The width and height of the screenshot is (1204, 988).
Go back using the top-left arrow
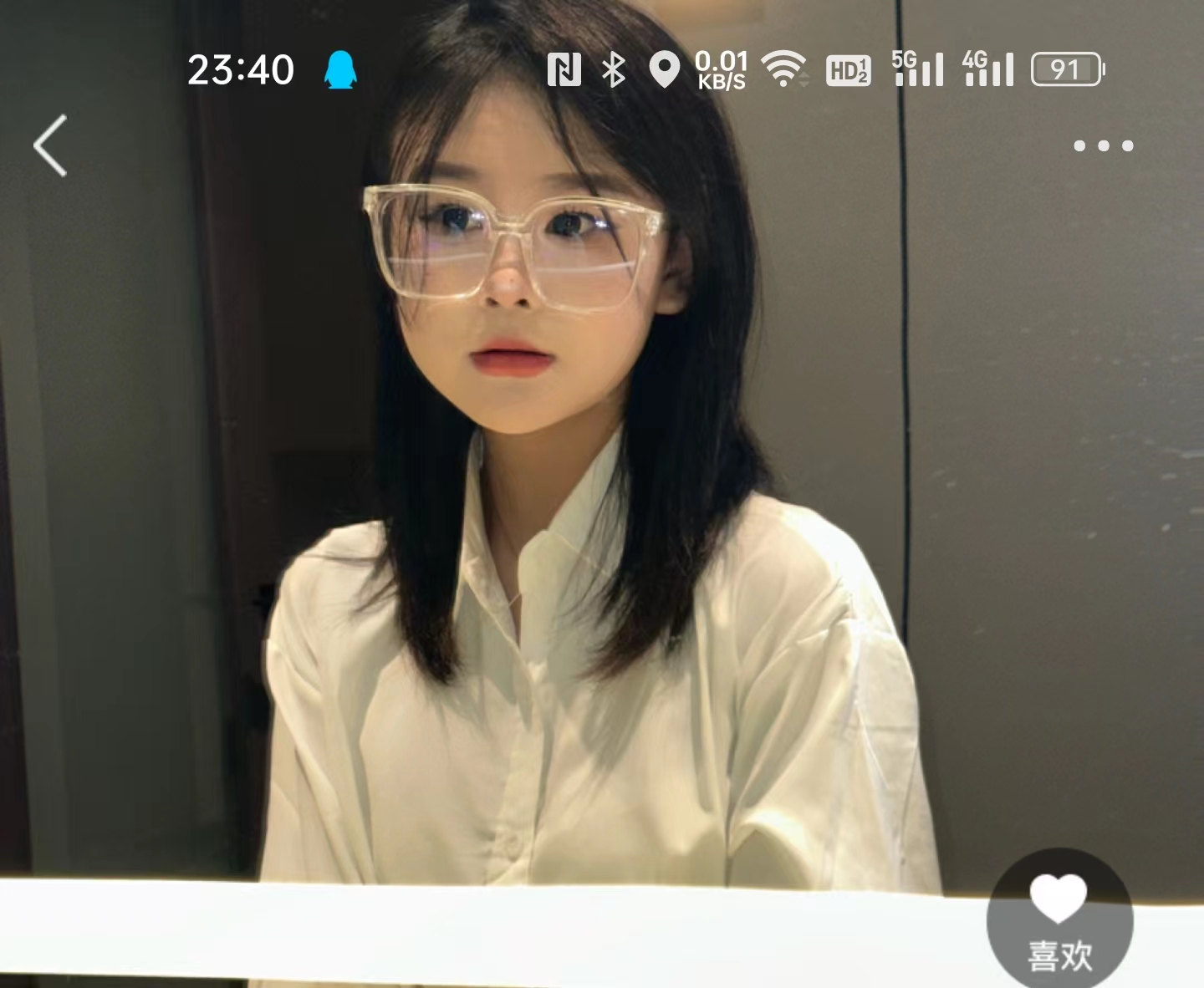tap(51, 145)
